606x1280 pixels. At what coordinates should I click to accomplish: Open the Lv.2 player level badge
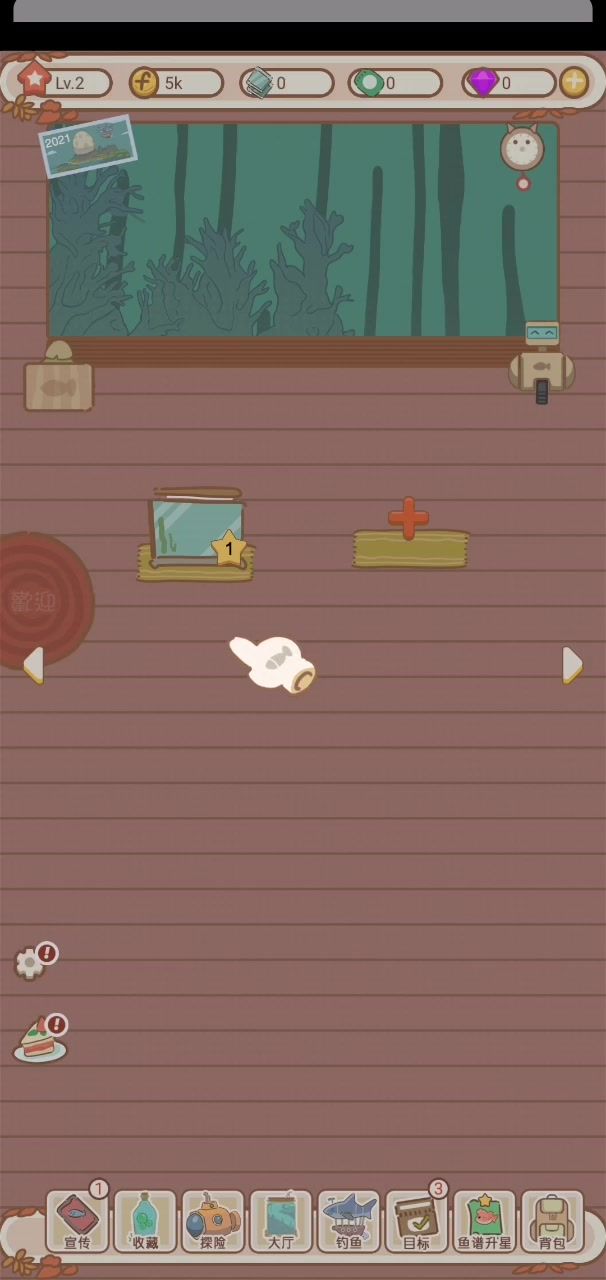(62, 83)
